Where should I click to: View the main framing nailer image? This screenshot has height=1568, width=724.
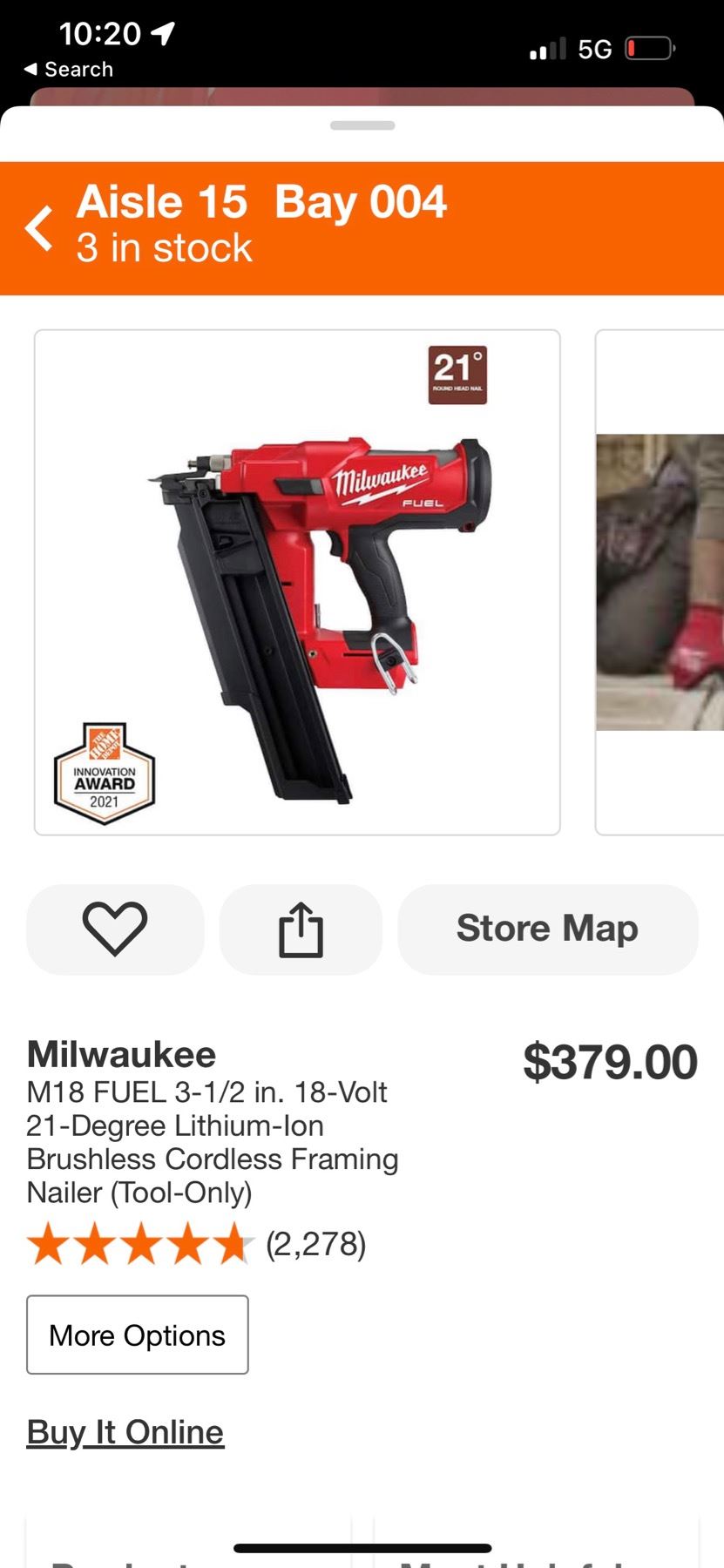pos(297,582)
